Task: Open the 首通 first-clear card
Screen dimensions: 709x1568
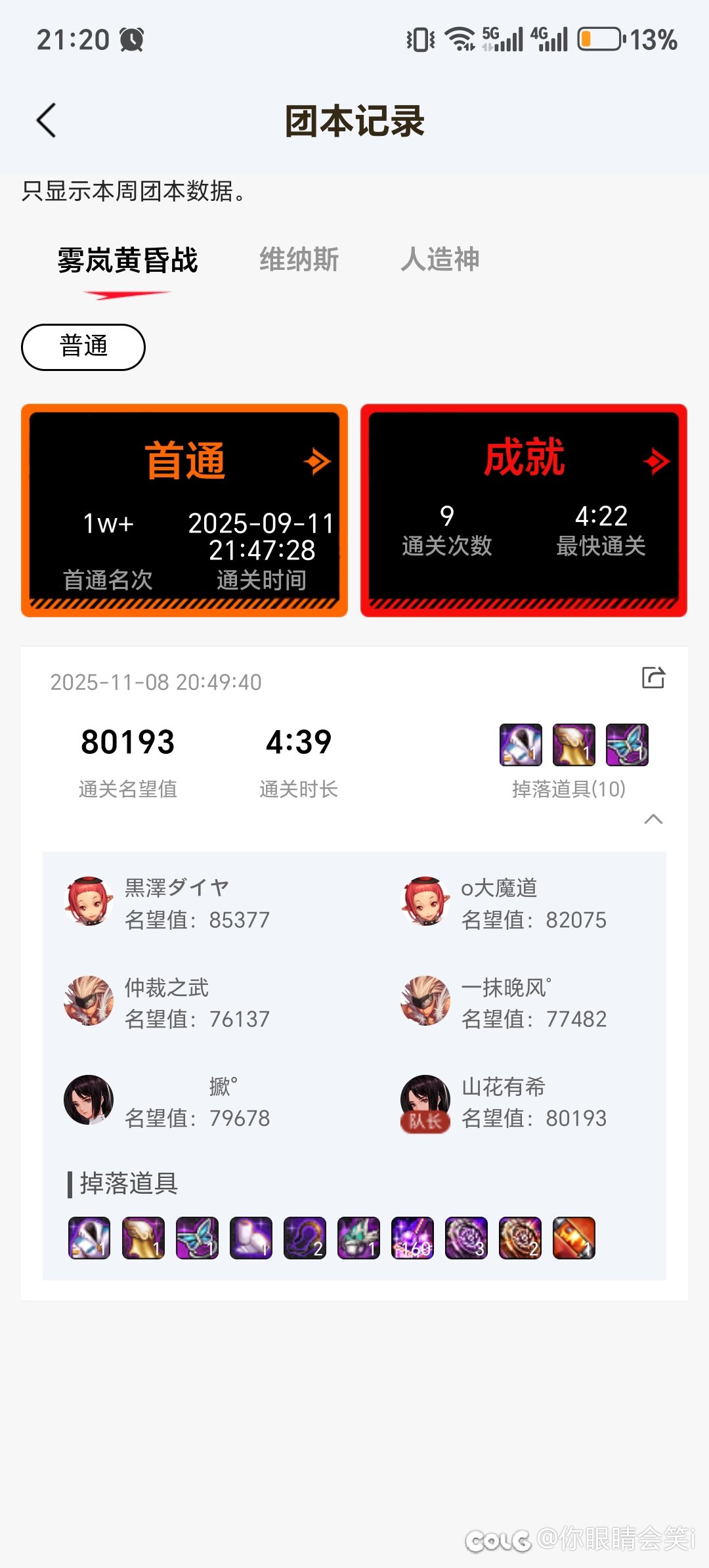Action: pos(184,510)
